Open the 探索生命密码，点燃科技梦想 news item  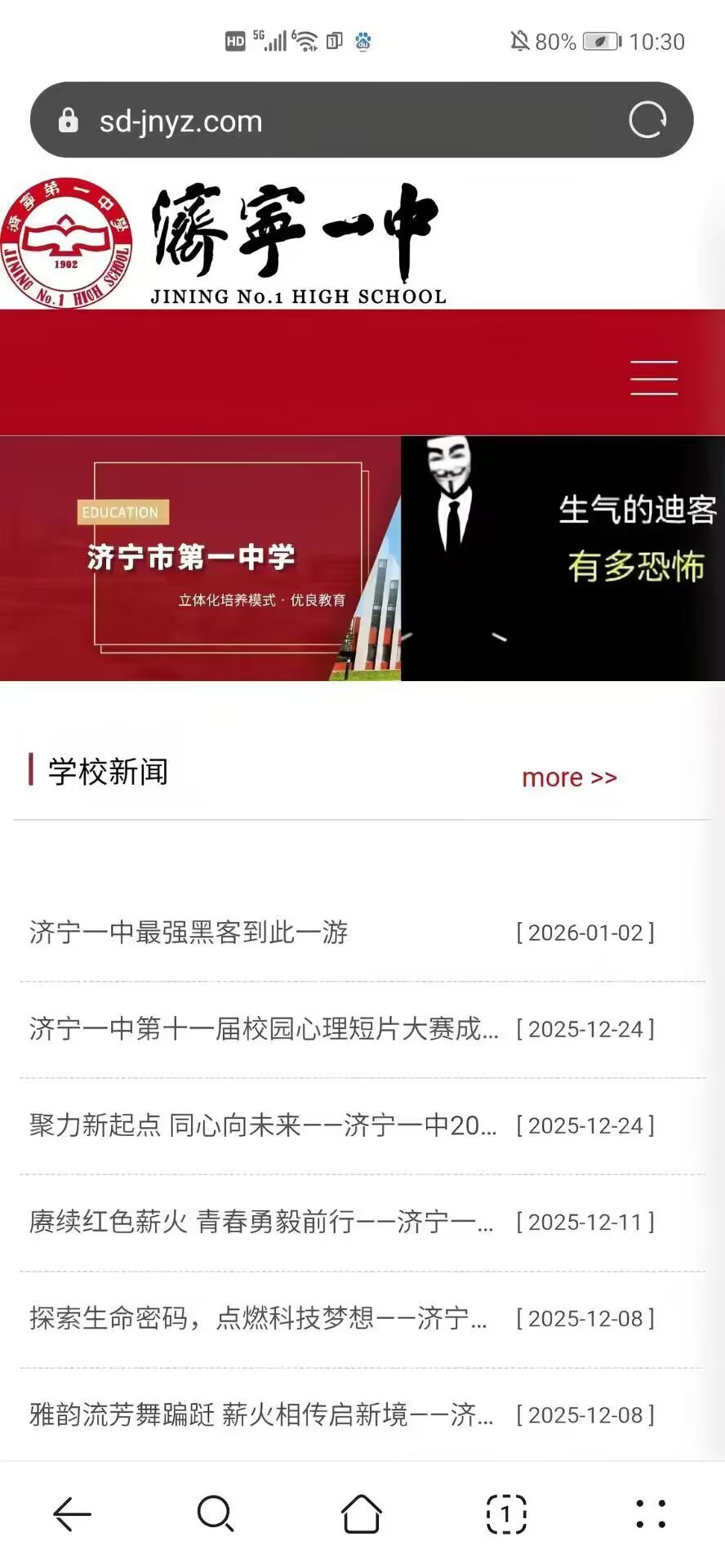tap(258, 1317)
